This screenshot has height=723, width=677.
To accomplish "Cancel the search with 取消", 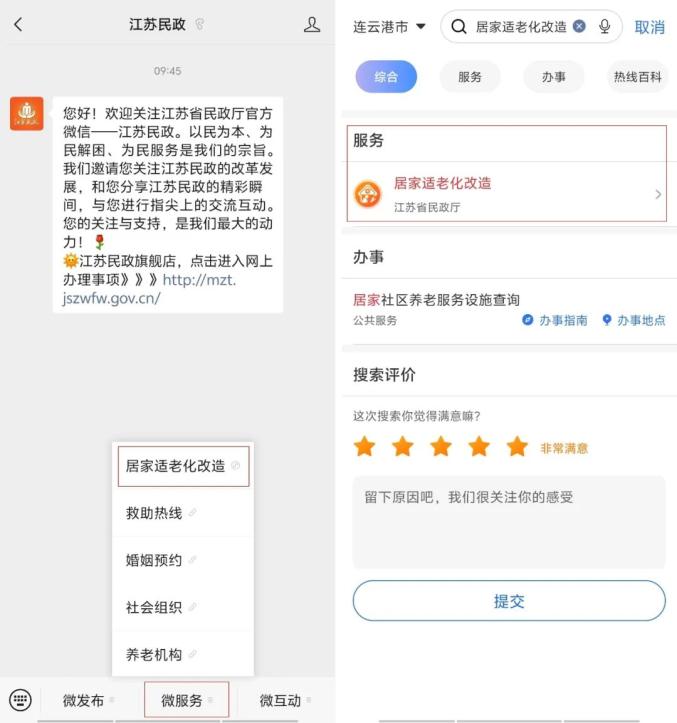I will (649, 27).
